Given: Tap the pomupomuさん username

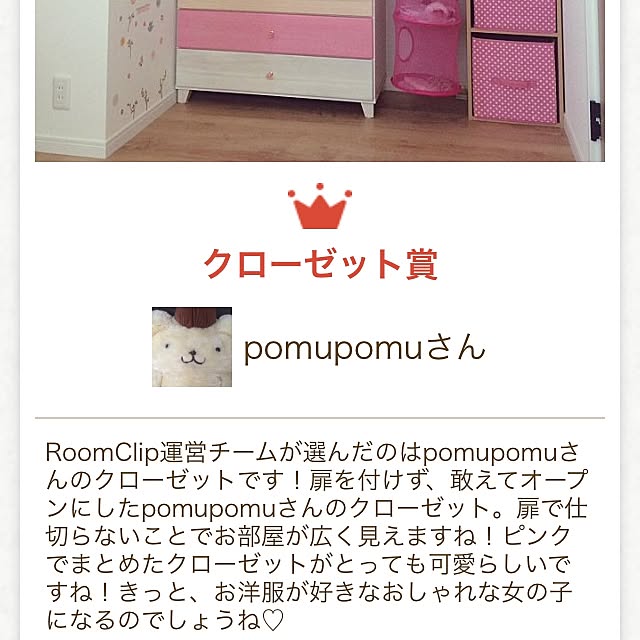Looking at the screenshot, I should point(365,348).
